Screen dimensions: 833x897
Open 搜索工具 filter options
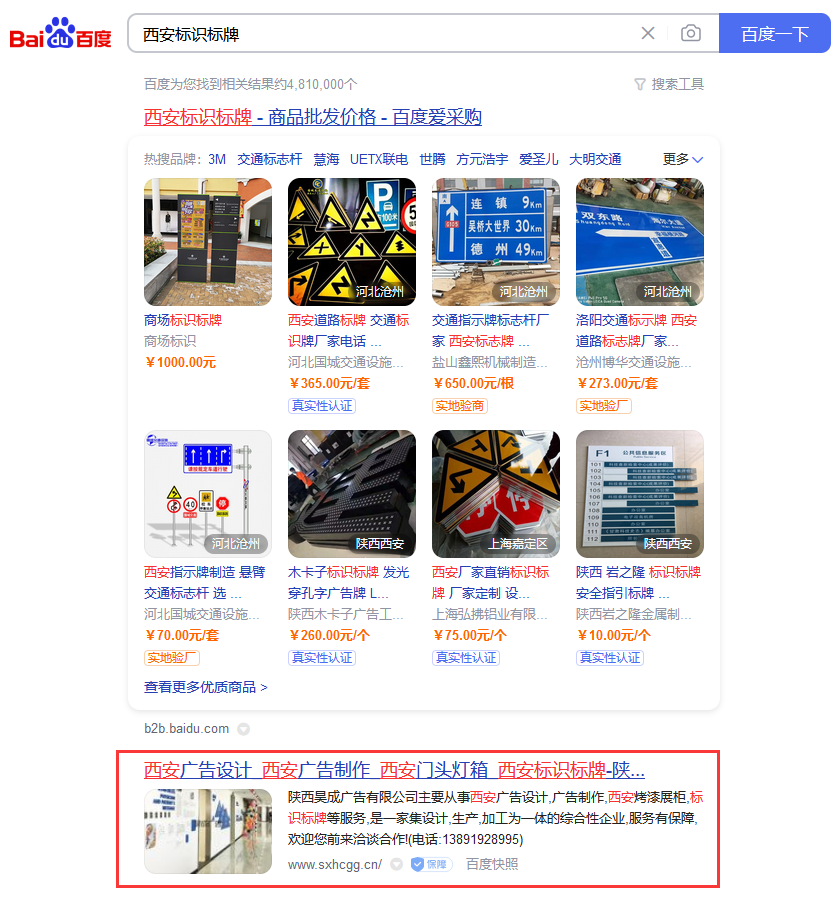[669, 85]
